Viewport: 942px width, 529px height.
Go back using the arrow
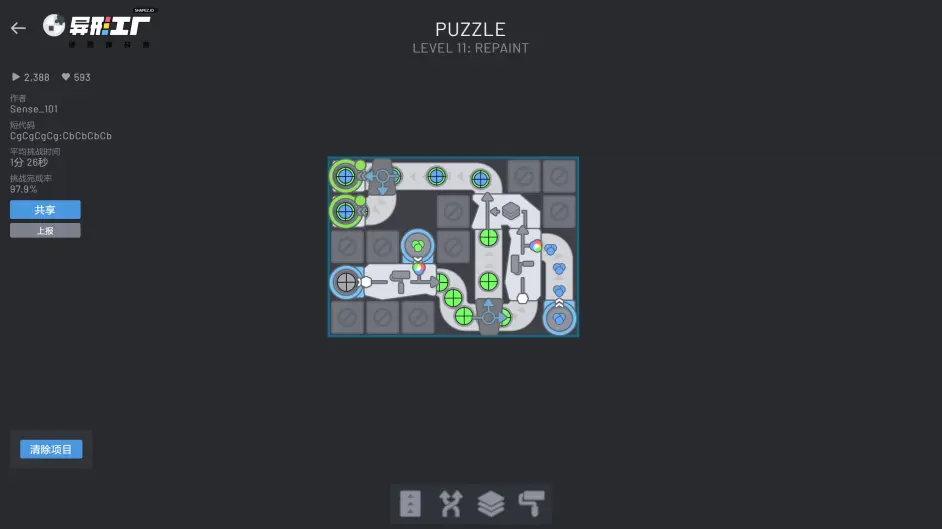pyautogui.click(x=18, y=28)
